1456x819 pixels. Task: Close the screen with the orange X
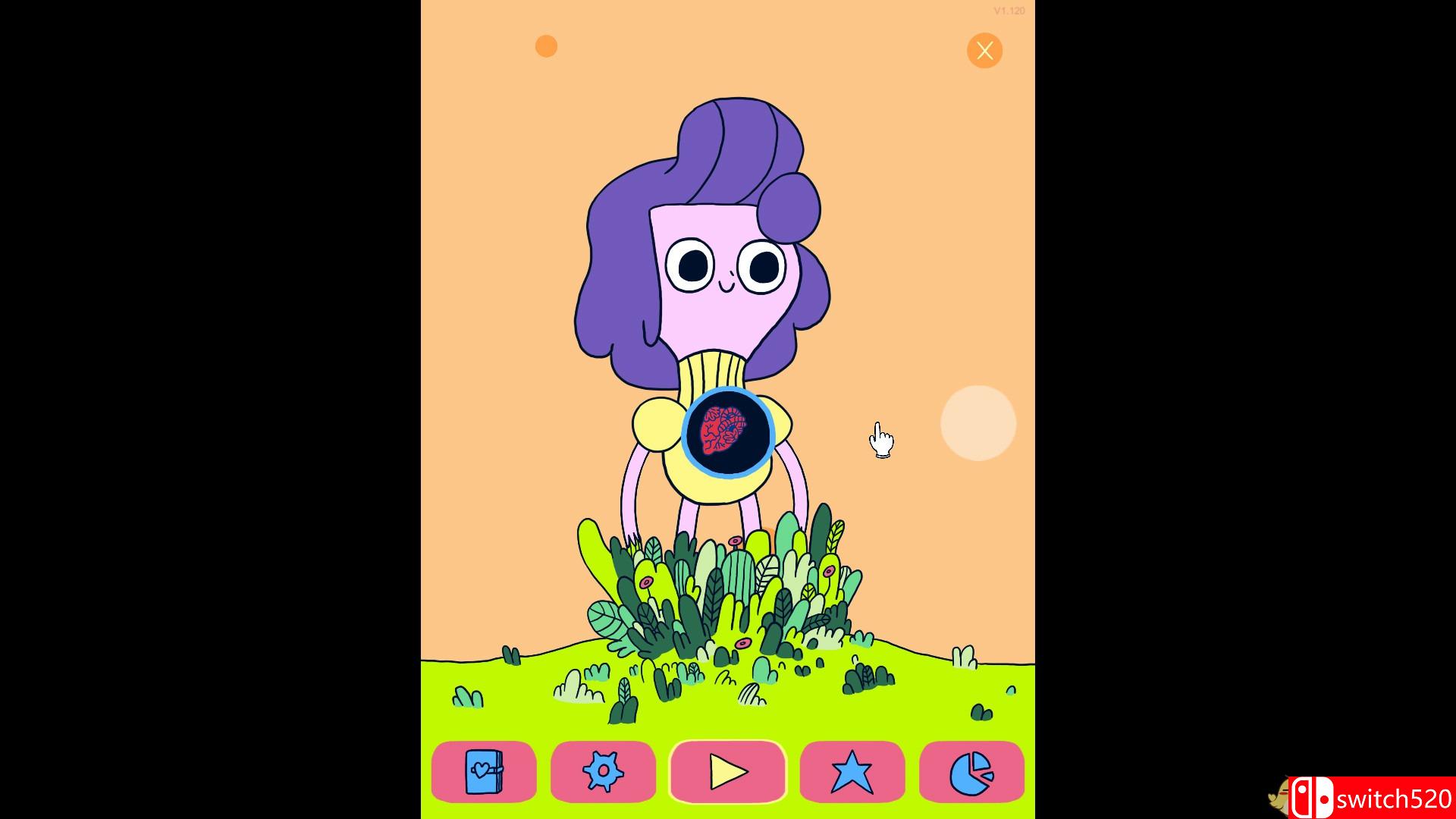tap(984, 51)
